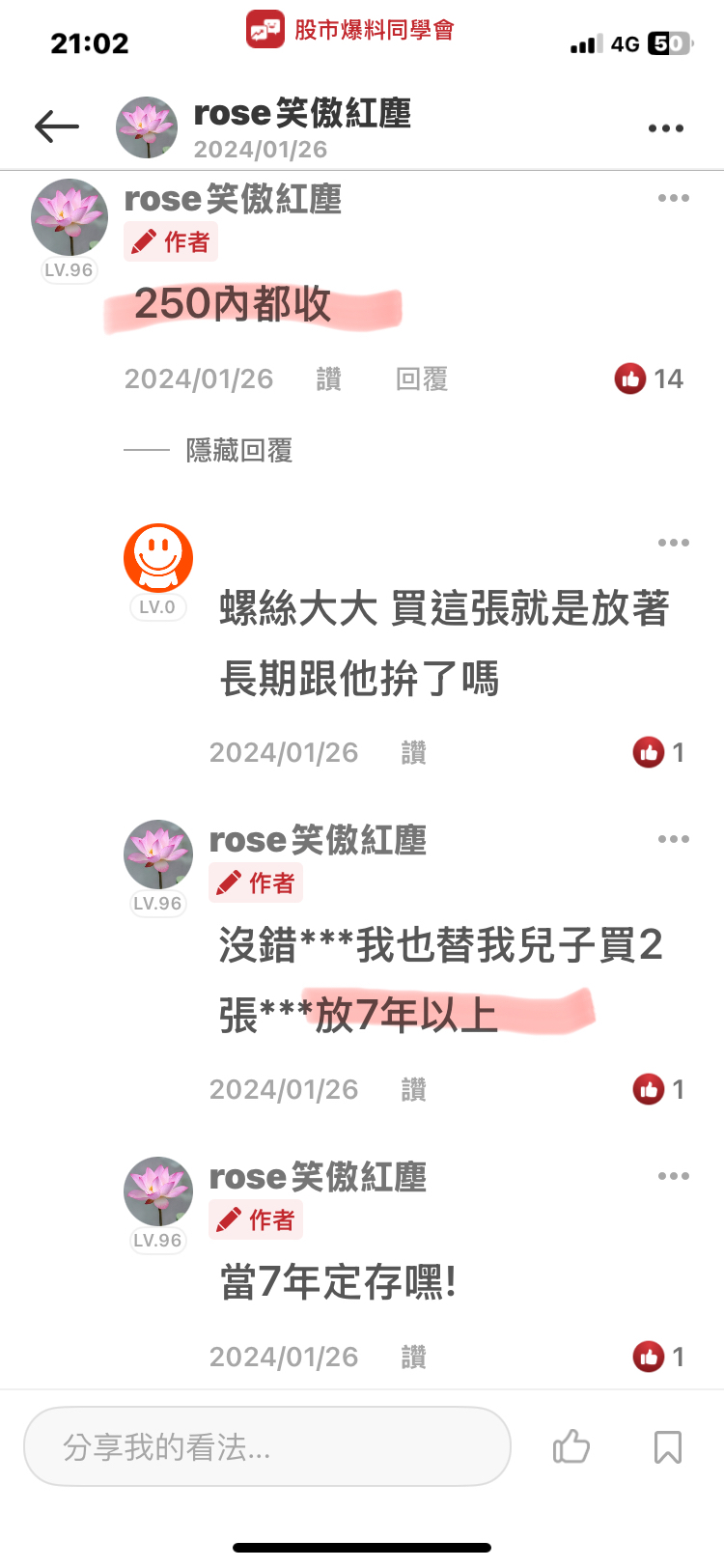Open options for the 250內都收 comment
Screen dimensions: 724x1568
coord(673,198)
